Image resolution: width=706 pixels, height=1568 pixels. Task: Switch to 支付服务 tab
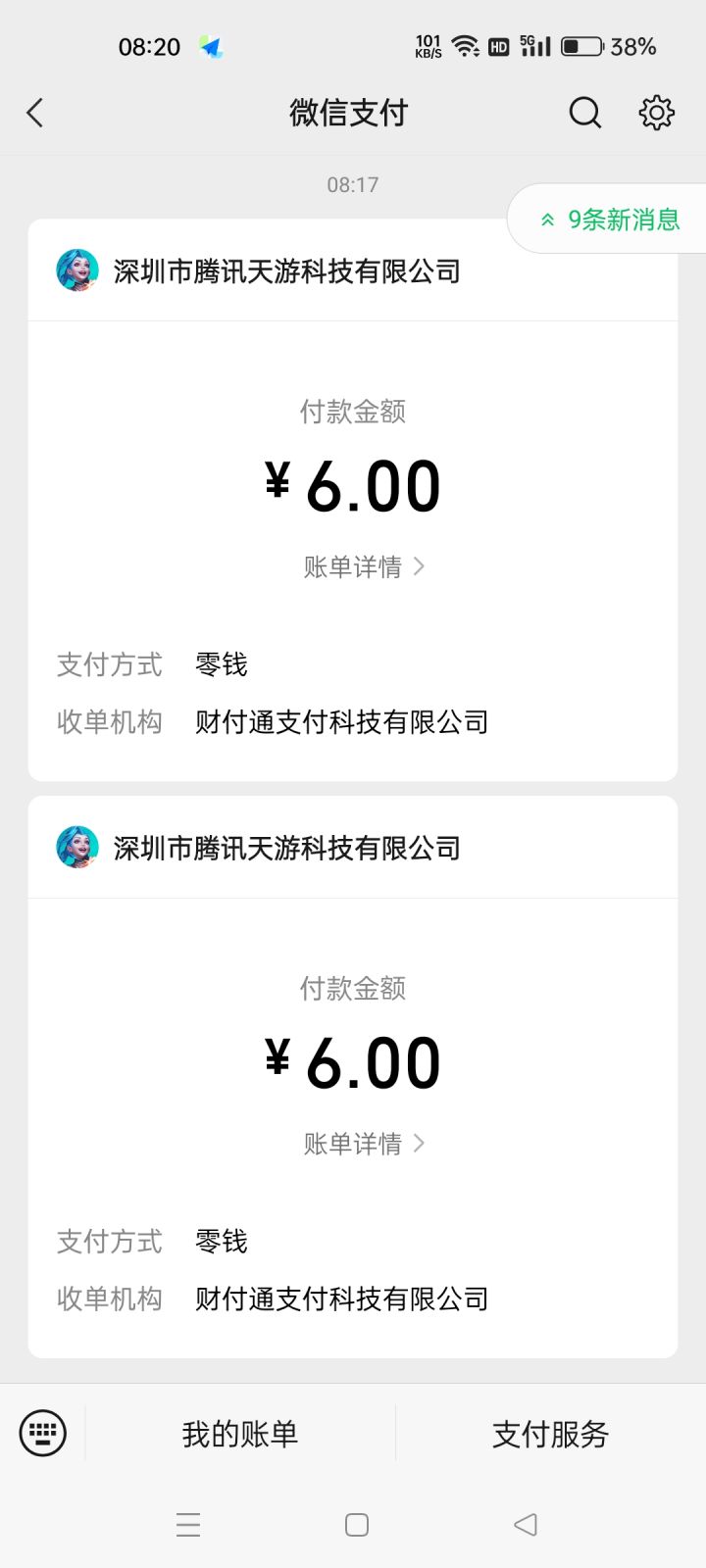[x=549, y=1432]
